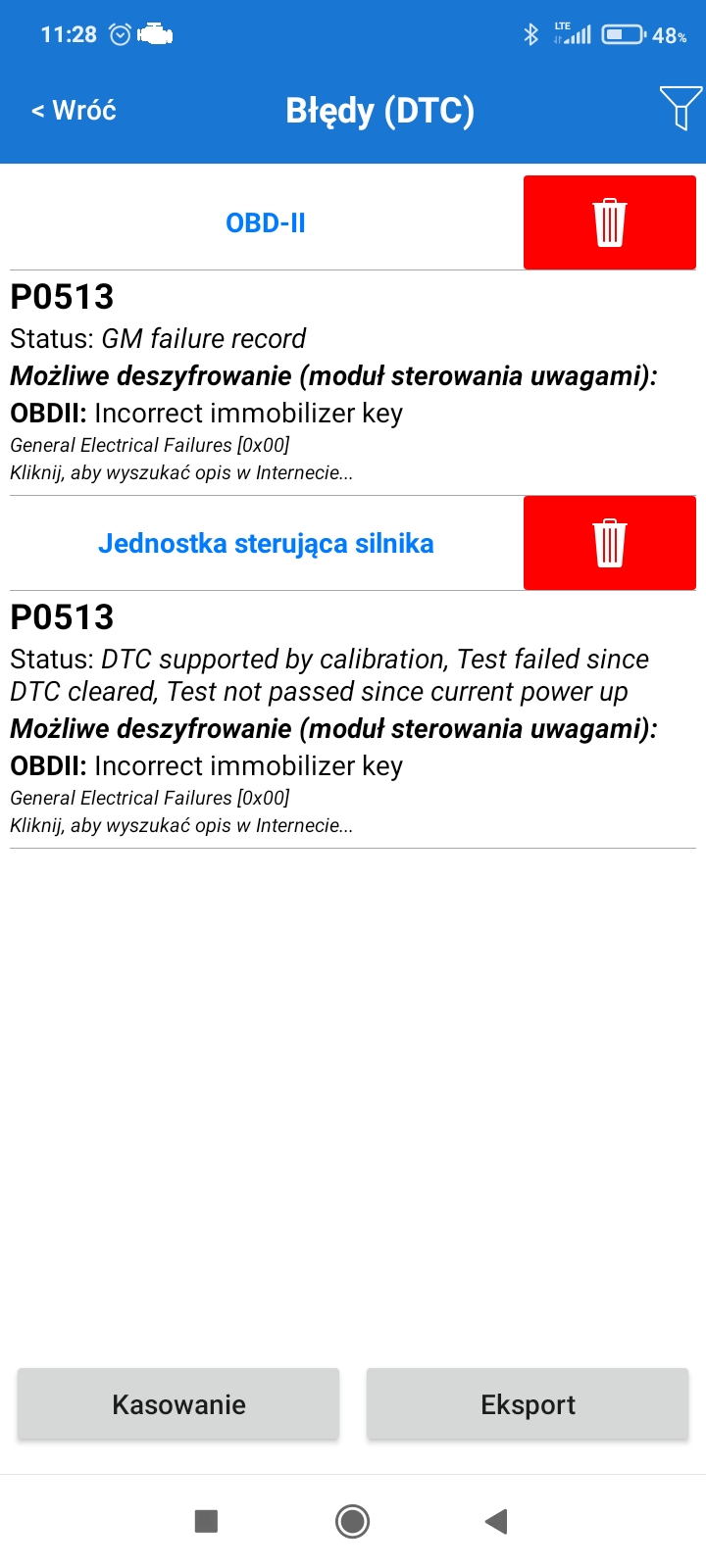Export the error list with Eksport

[528, 1404]
